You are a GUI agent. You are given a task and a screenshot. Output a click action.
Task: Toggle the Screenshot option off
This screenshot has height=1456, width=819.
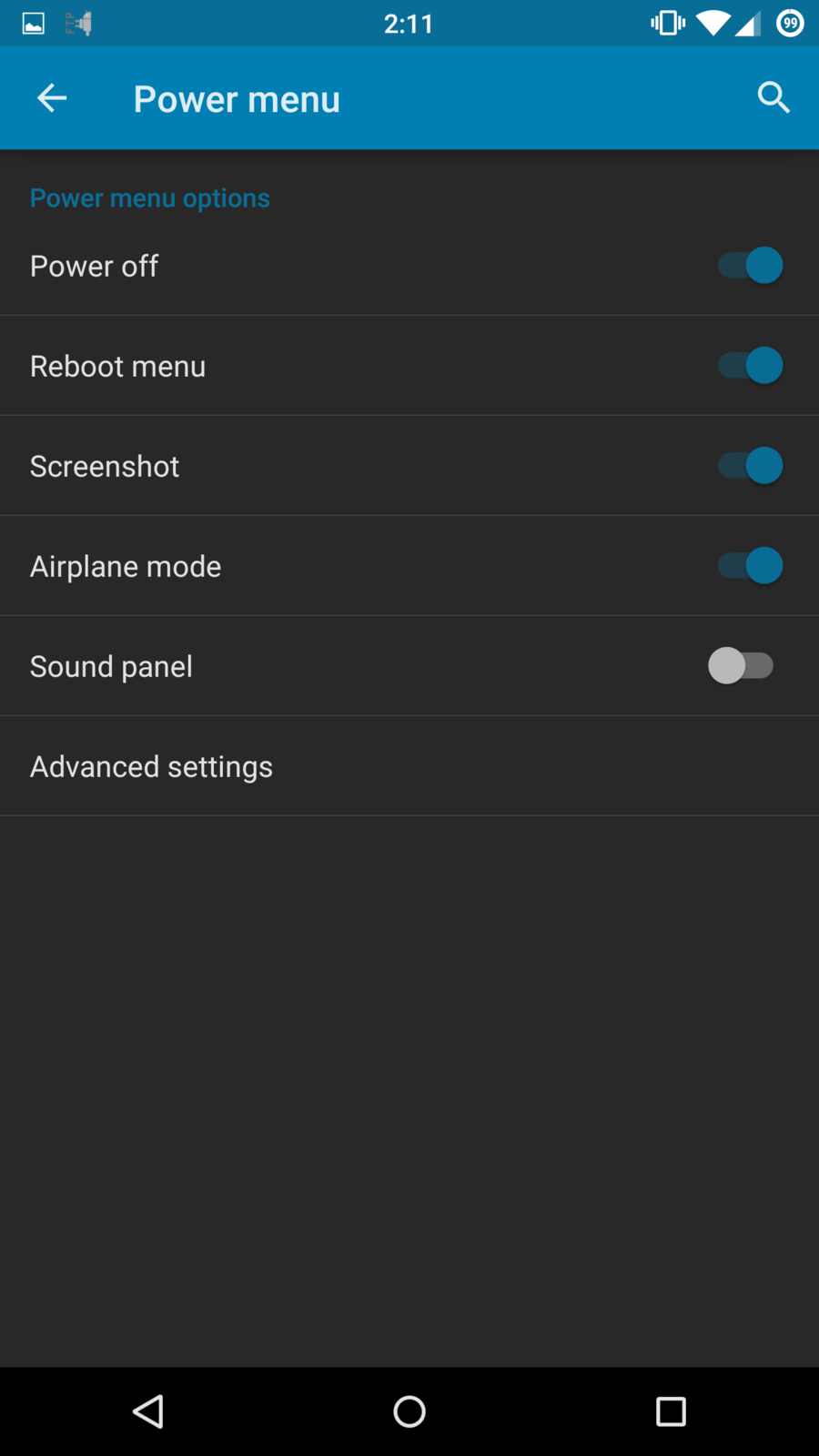pos(750,466)
